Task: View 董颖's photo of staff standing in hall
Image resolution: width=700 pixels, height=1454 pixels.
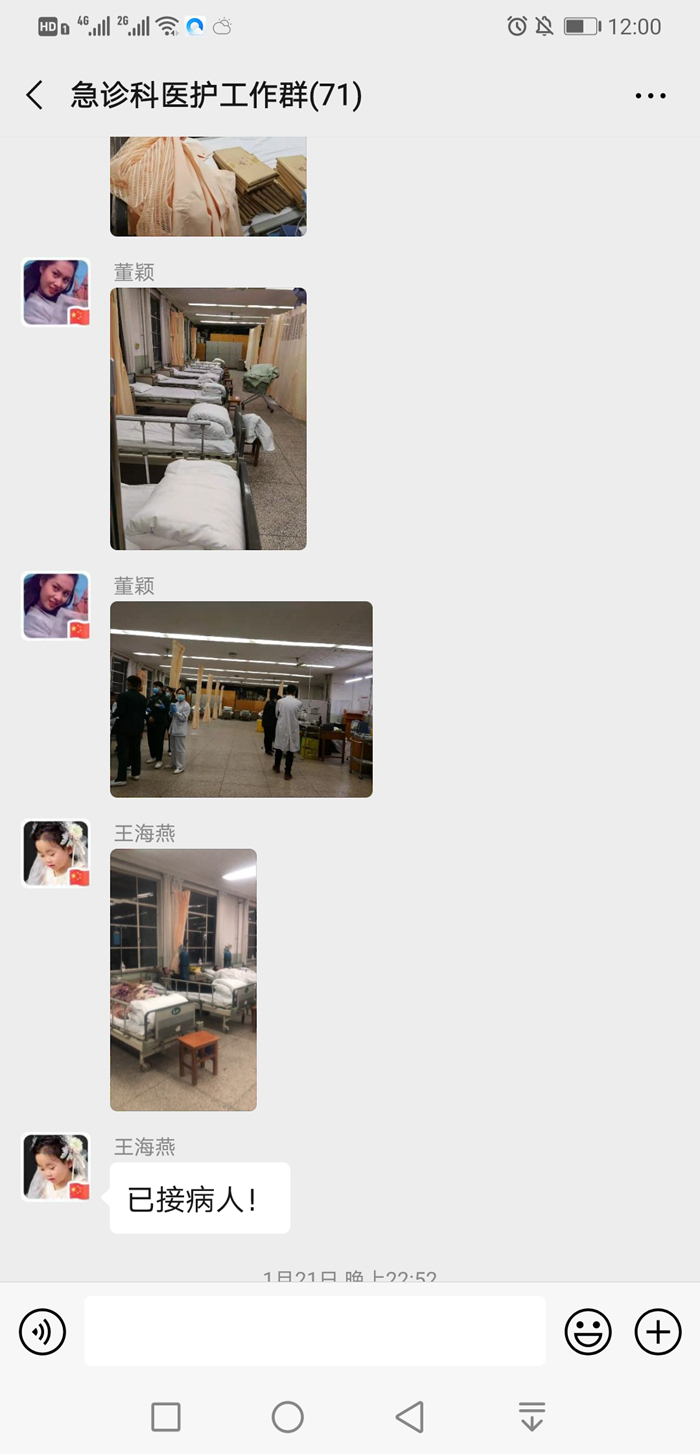Action: click(x=241, y=699)
